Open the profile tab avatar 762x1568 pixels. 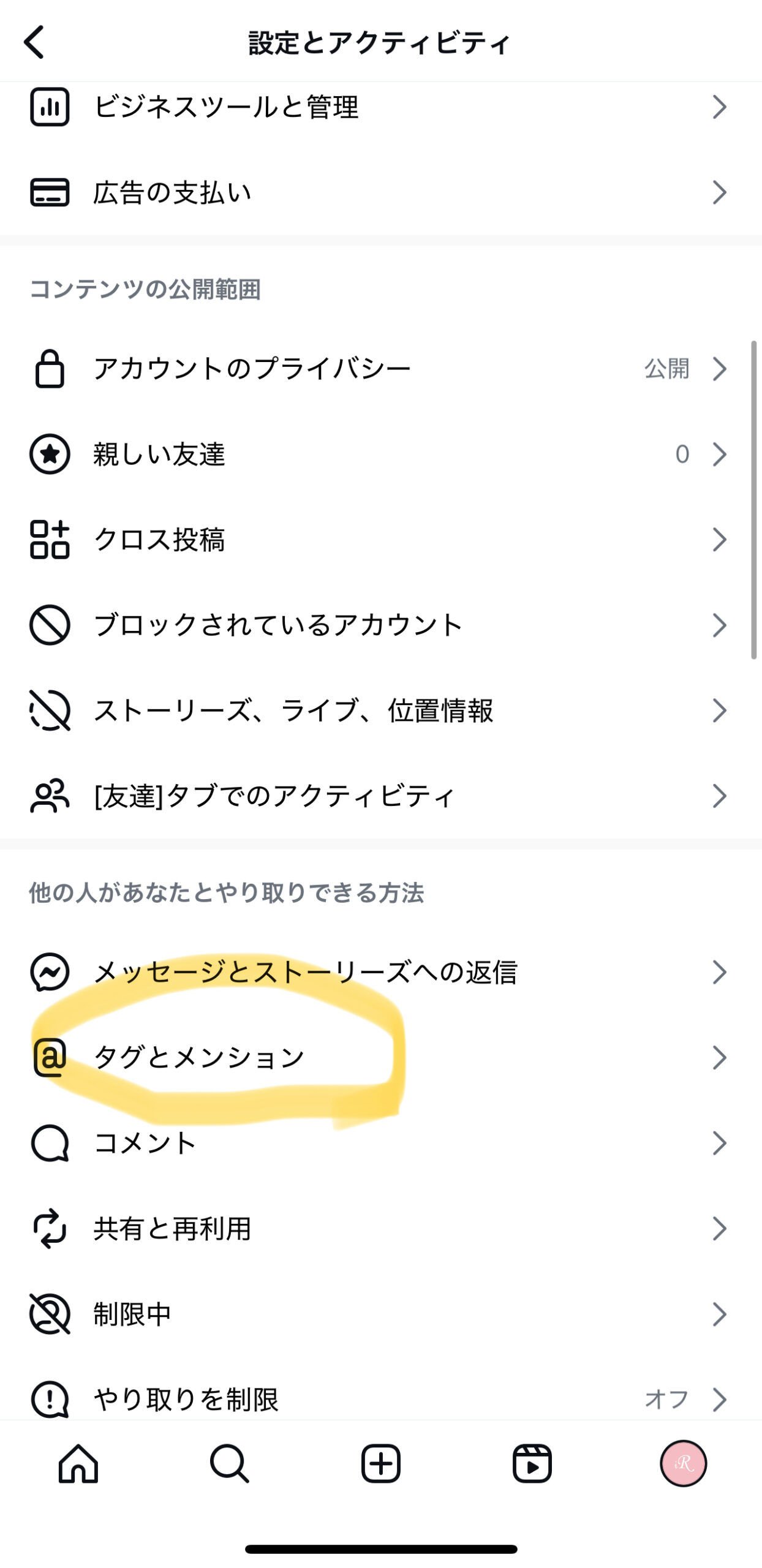tap(684, 1464)
